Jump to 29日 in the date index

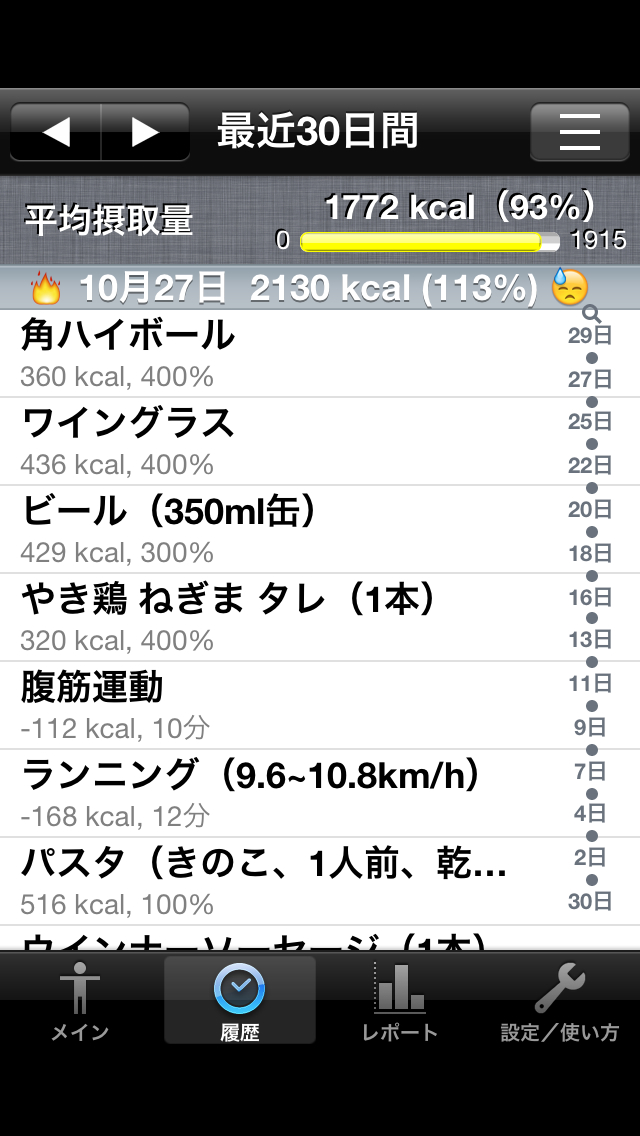[x=590, y=335]
